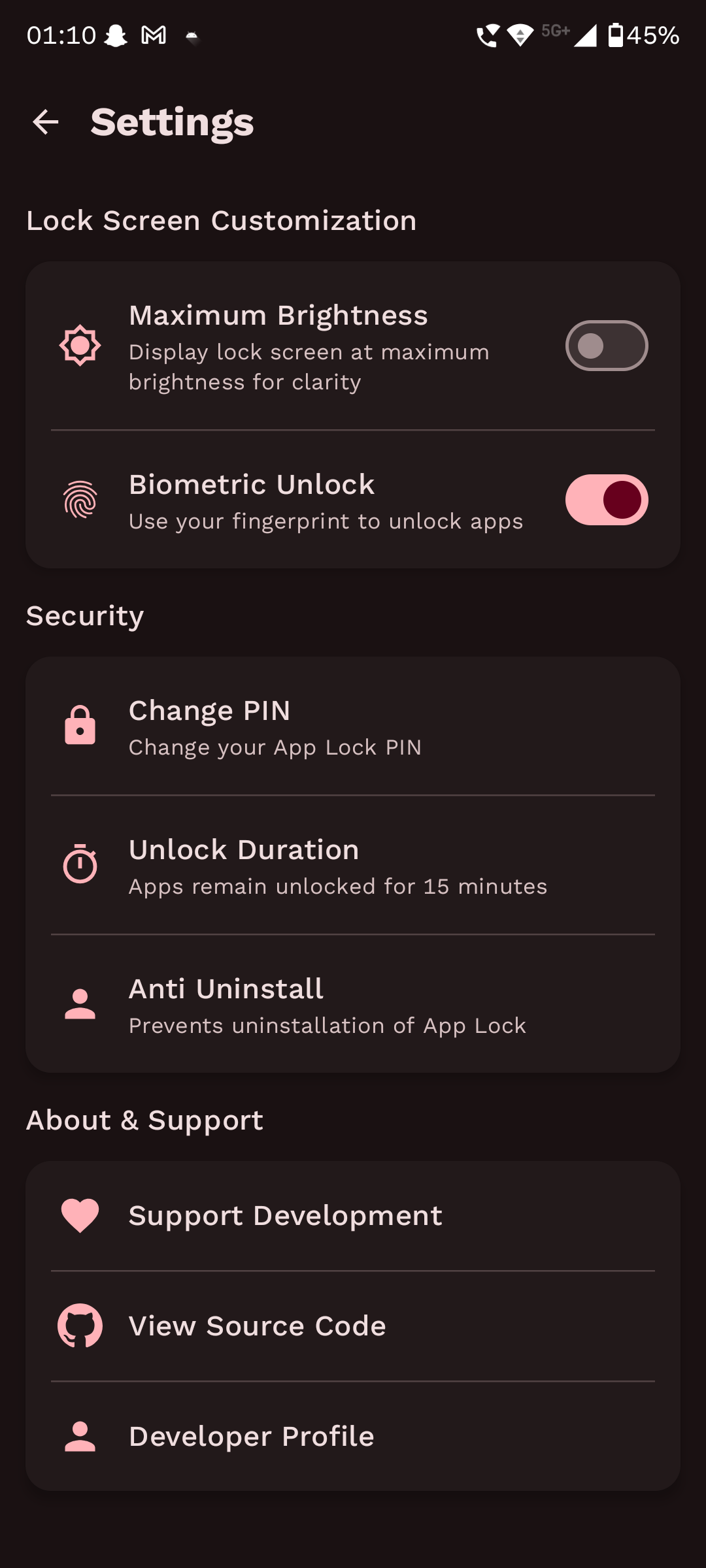This screenshot has width=706, height=1568.
Task: Open Change PIN
Action: click(x=353, y=727)
